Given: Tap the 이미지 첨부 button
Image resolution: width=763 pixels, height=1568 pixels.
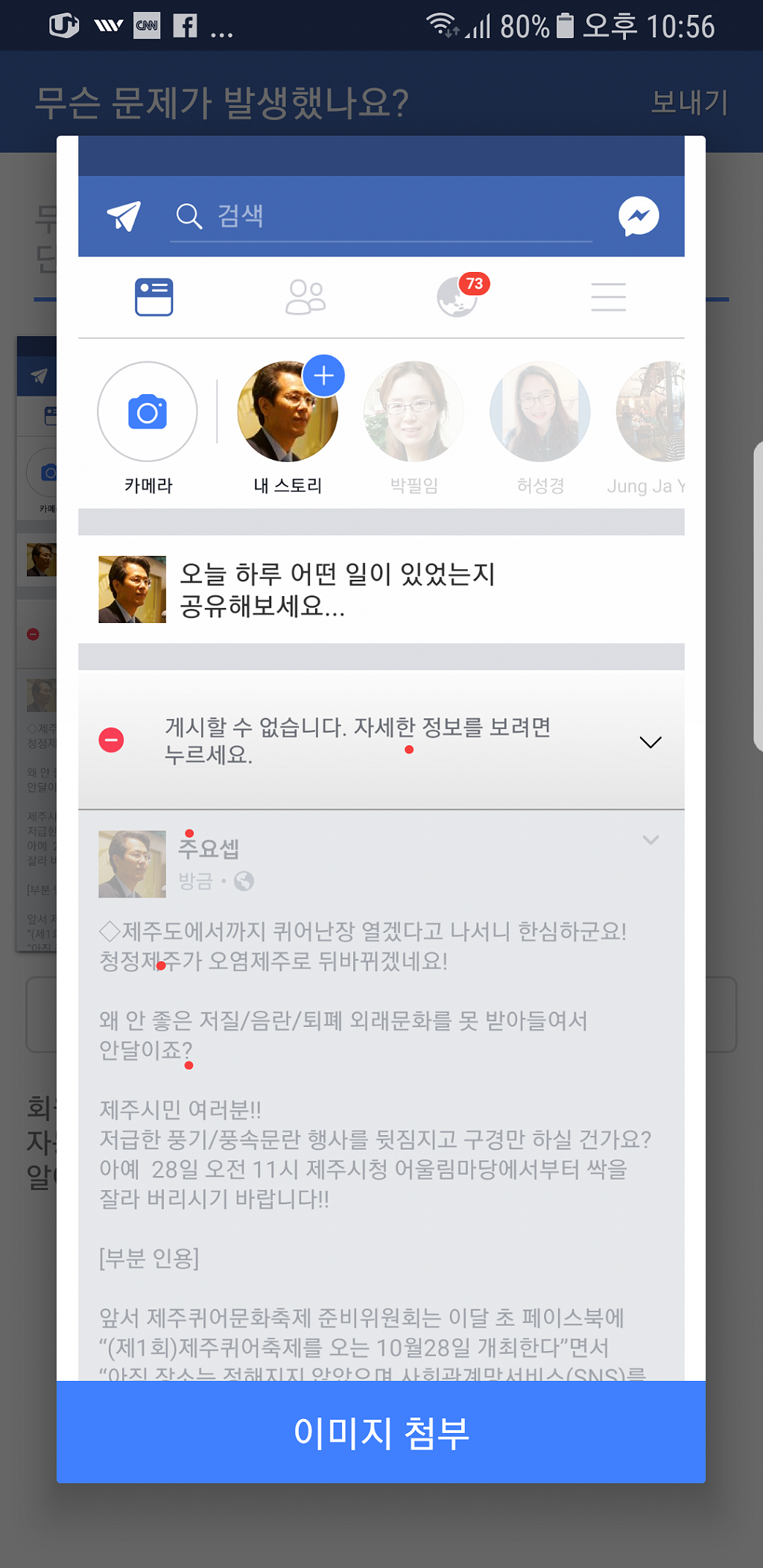Looking at the screenshot, I should coord(381,1432).
